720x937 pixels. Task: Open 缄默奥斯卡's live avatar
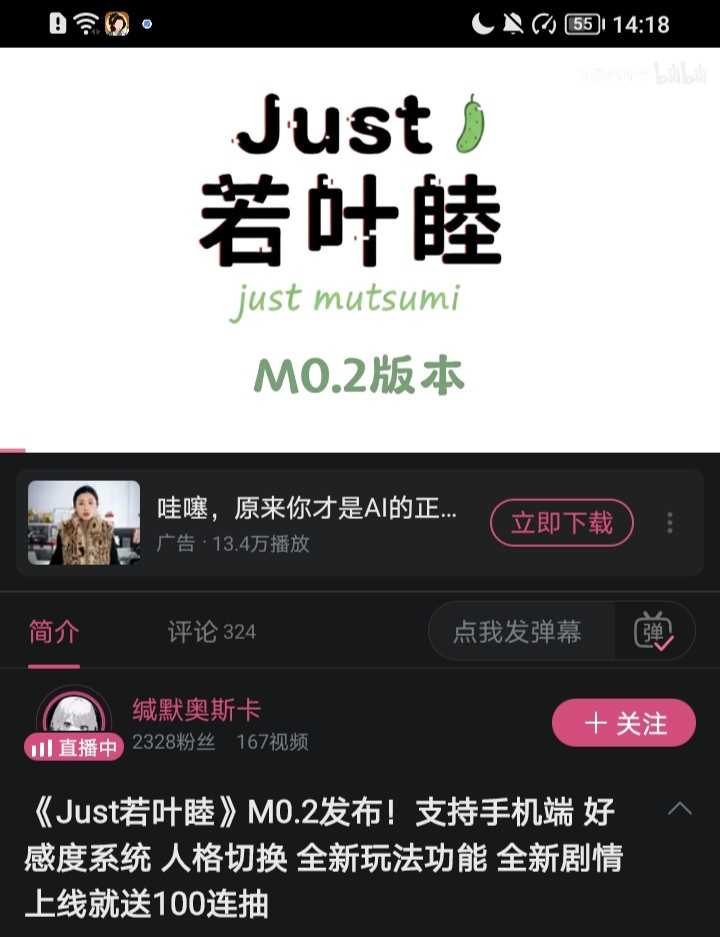(x=73, y=720)
